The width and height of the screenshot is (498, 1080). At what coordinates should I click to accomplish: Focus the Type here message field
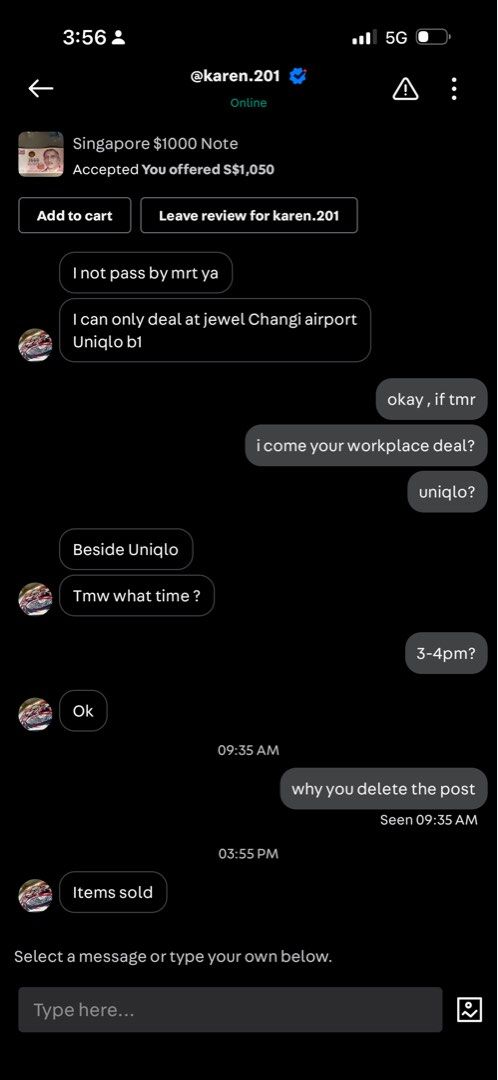tap(230, 1010)
